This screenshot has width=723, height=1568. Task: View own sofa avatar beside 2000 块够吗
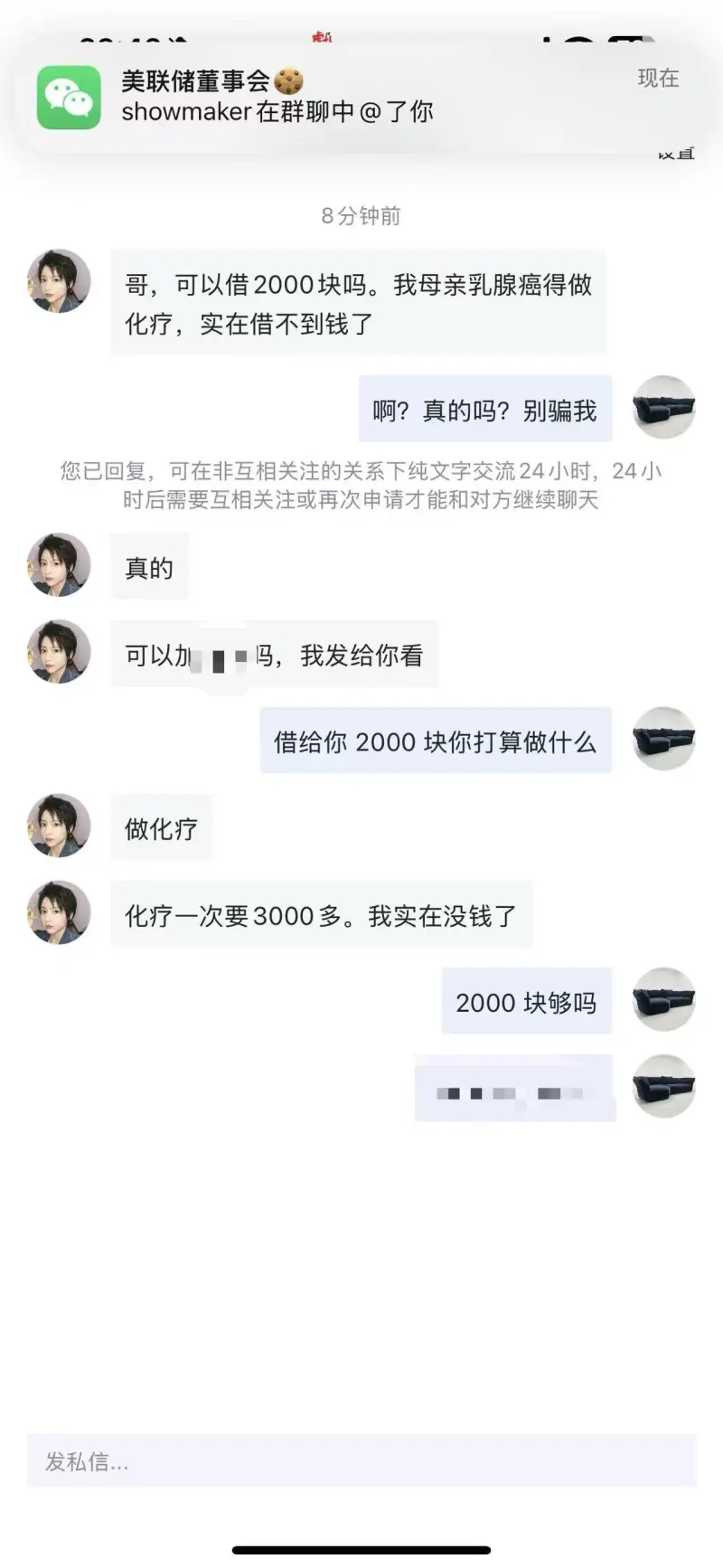coord(663,1000)
